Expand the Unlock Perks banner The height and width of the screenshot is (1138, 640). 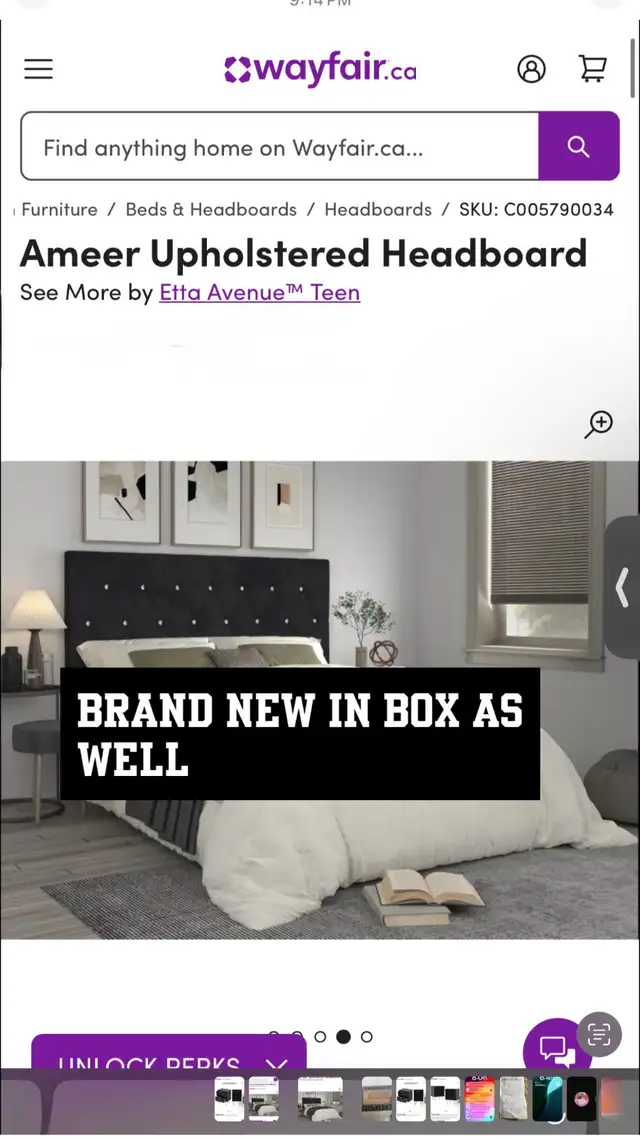[169, 1052]
